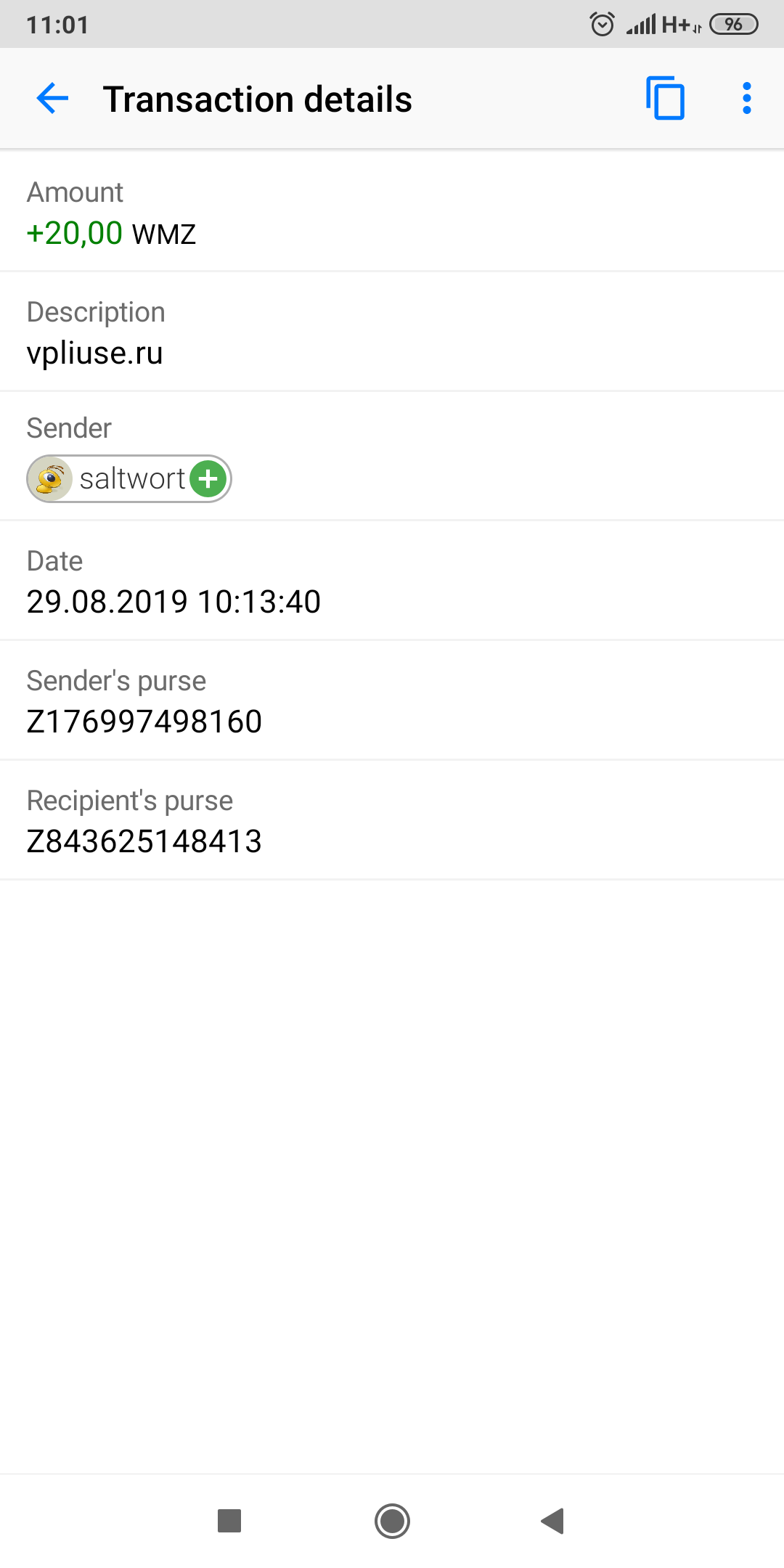784x1568 pixels.
Task: Go back from Transaction details
Action: [52, 99]
